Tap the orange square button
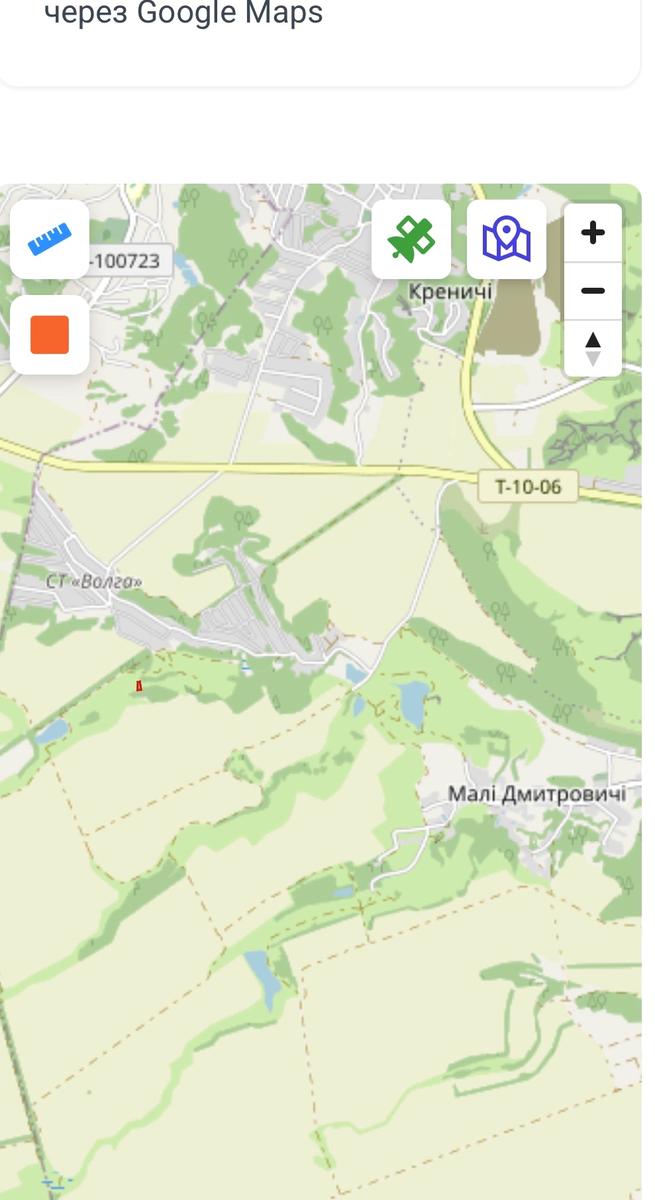Image resolution: width=655 pixels, height=1200 pixels. [50, 334]
